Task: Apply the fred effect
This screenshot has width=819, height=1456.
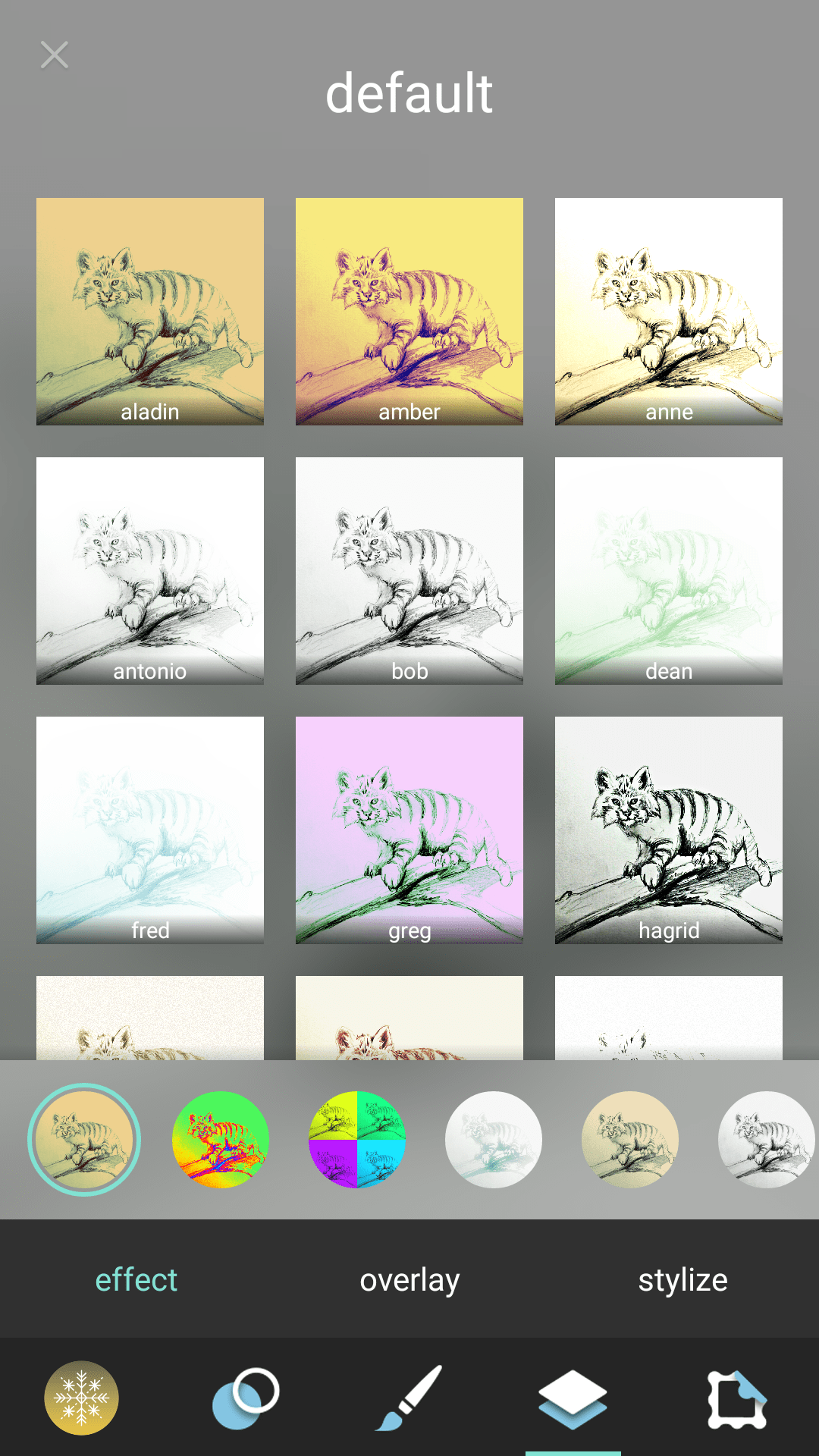Action: [150, 830]
